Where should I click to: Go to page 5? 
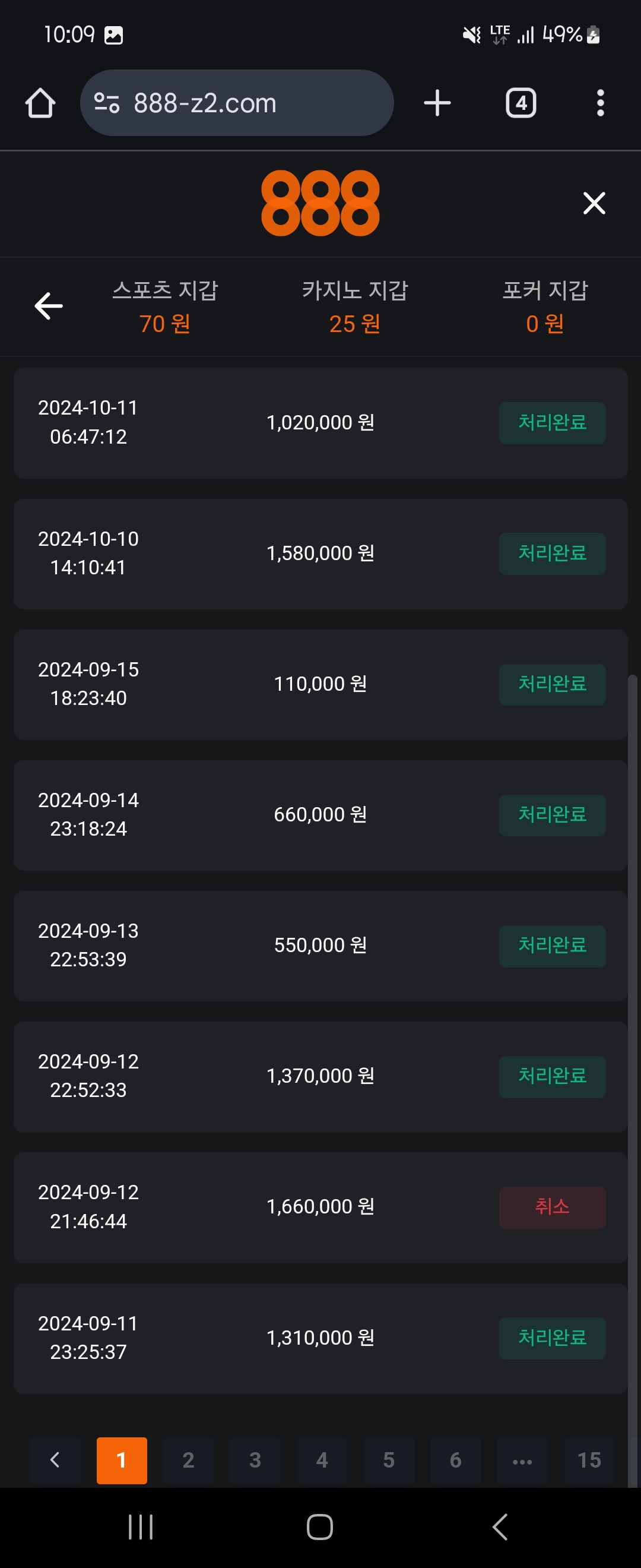(x=389, y=1460)
